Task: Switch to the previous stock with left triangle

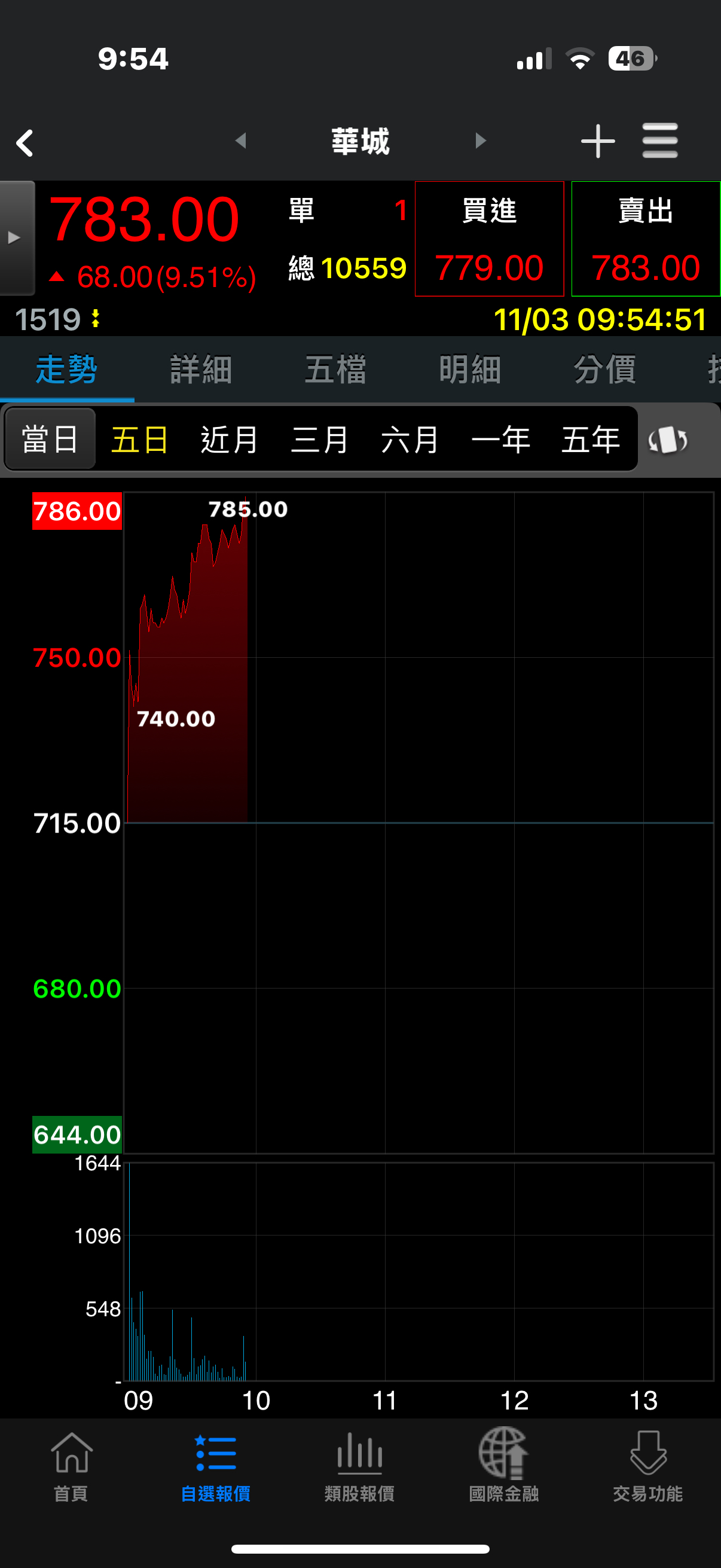Action: [241, 141]
